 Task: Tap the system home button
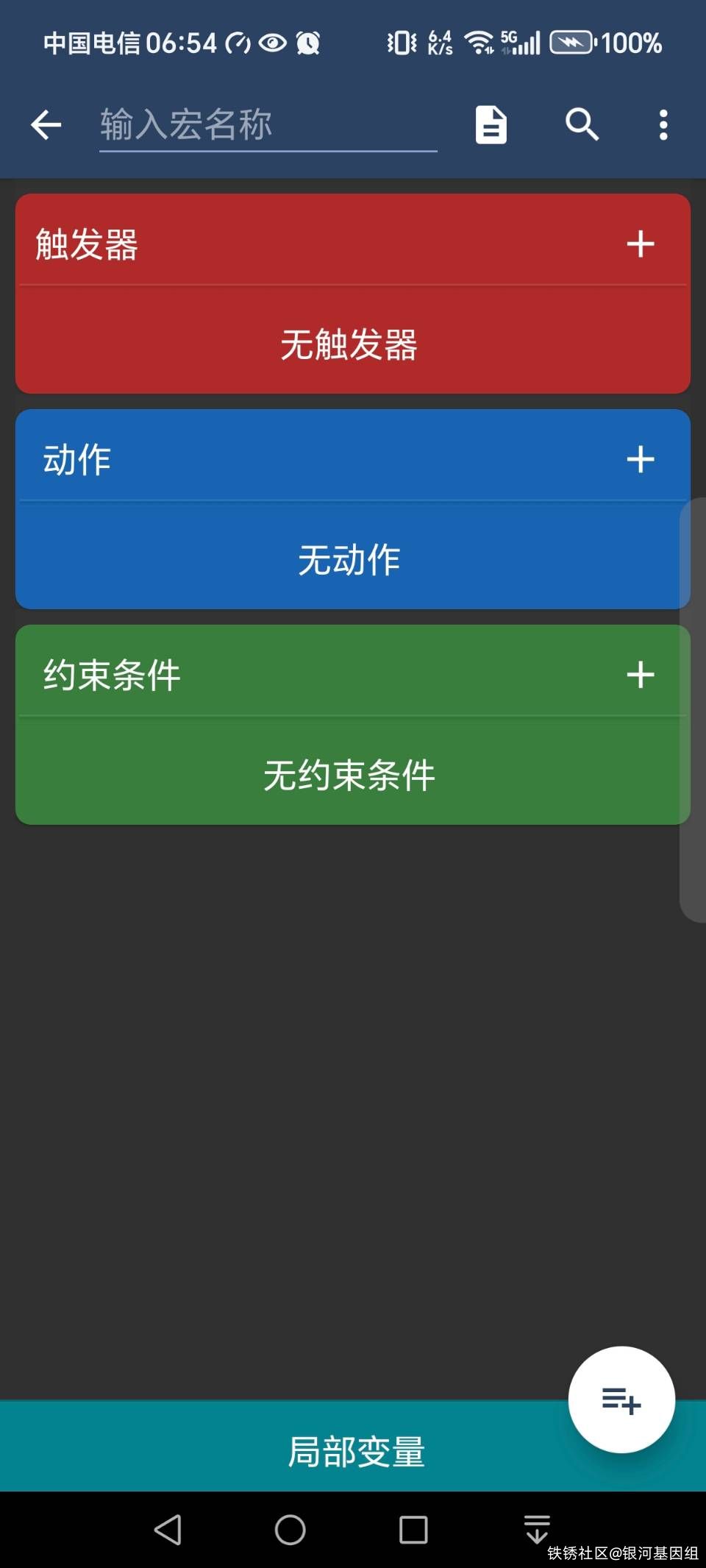tap(290, 1530)
